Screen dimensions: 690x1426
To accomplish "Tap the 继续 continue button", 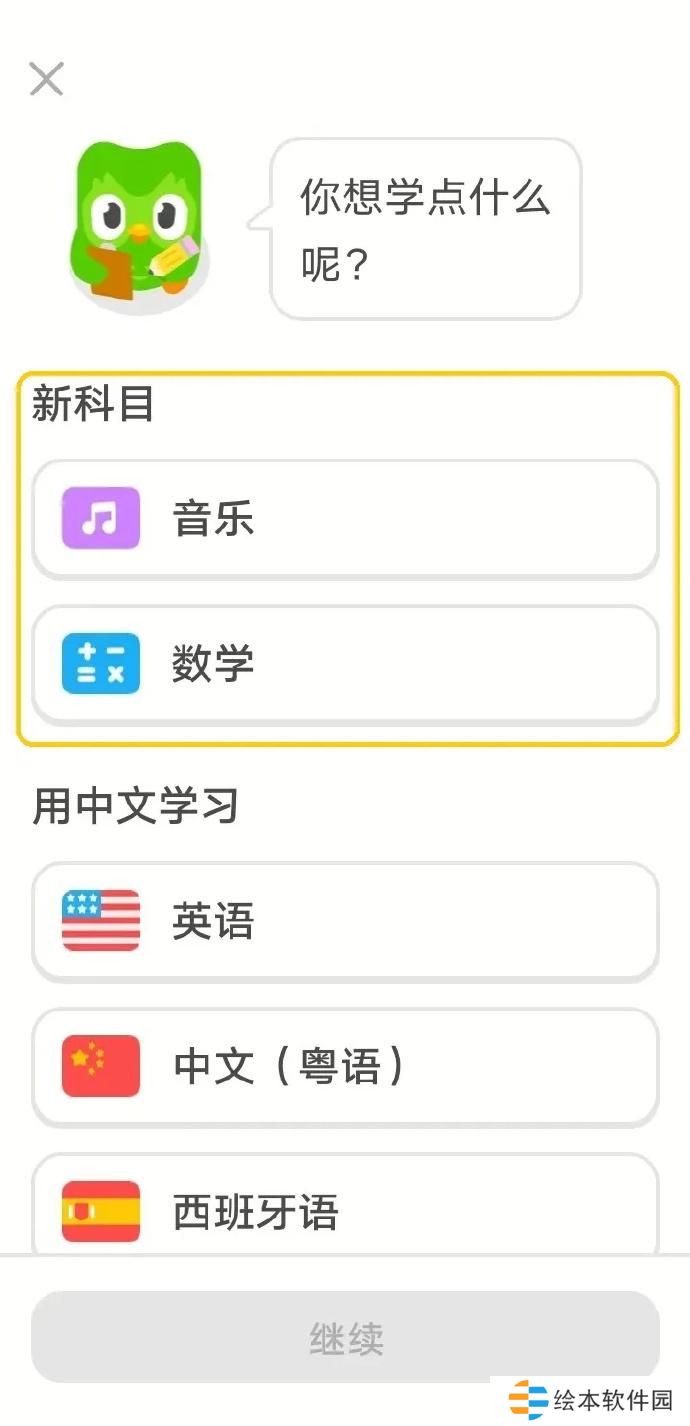I will 345,1337.
